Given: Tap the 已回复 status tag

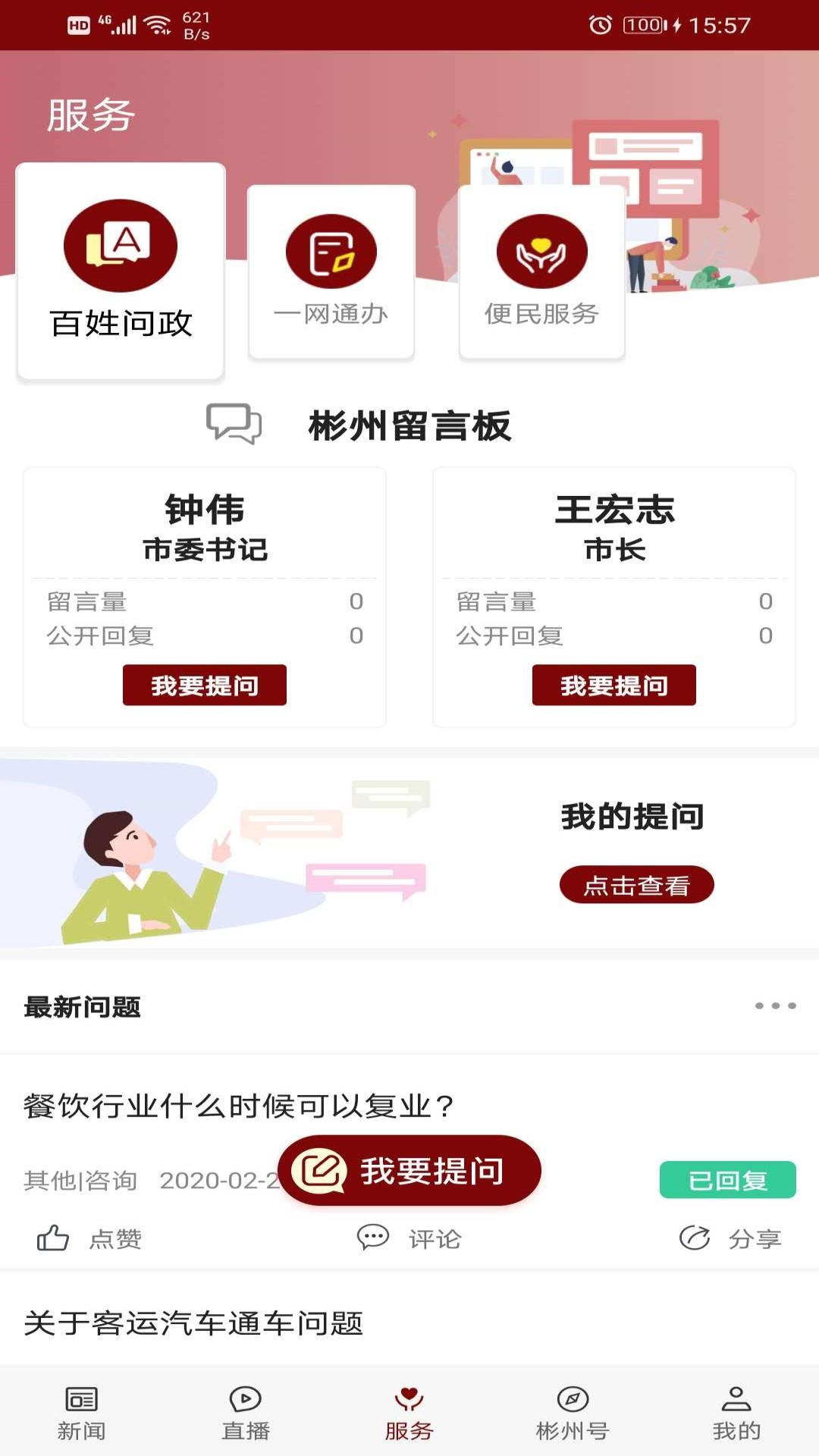Looking at the screenshot, I should tap(728, 1180).
